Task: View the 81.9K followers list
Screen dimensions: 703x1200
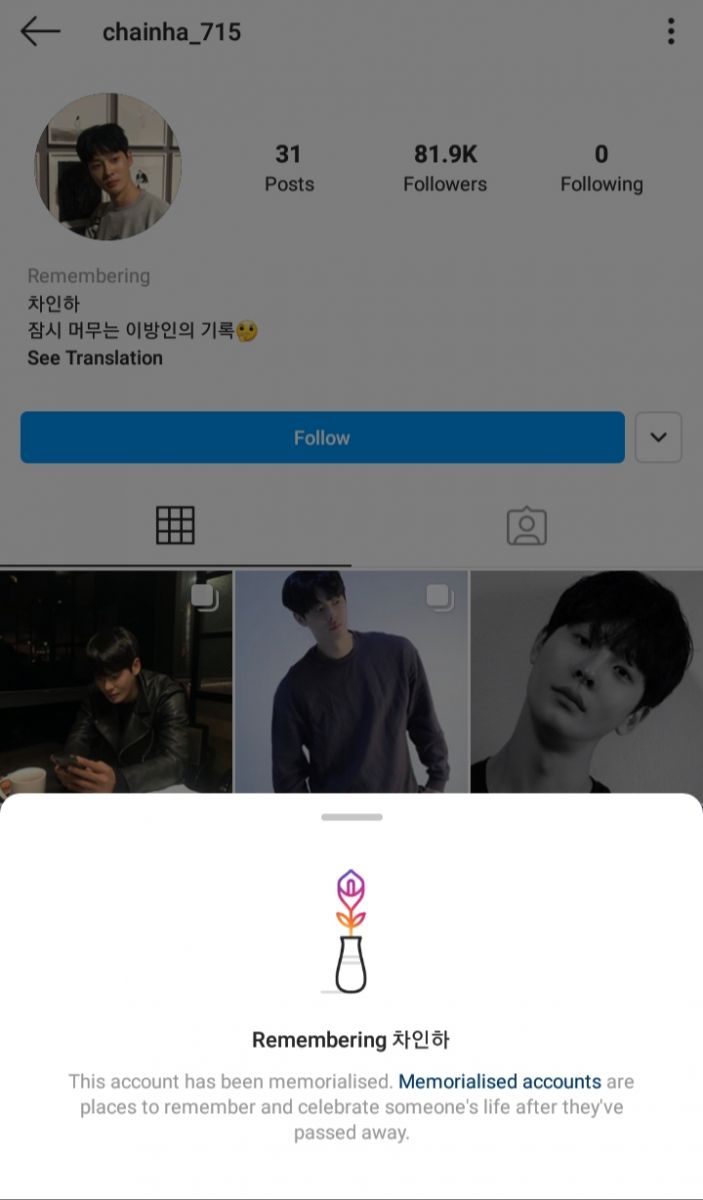Action: (x=445, y=168)
